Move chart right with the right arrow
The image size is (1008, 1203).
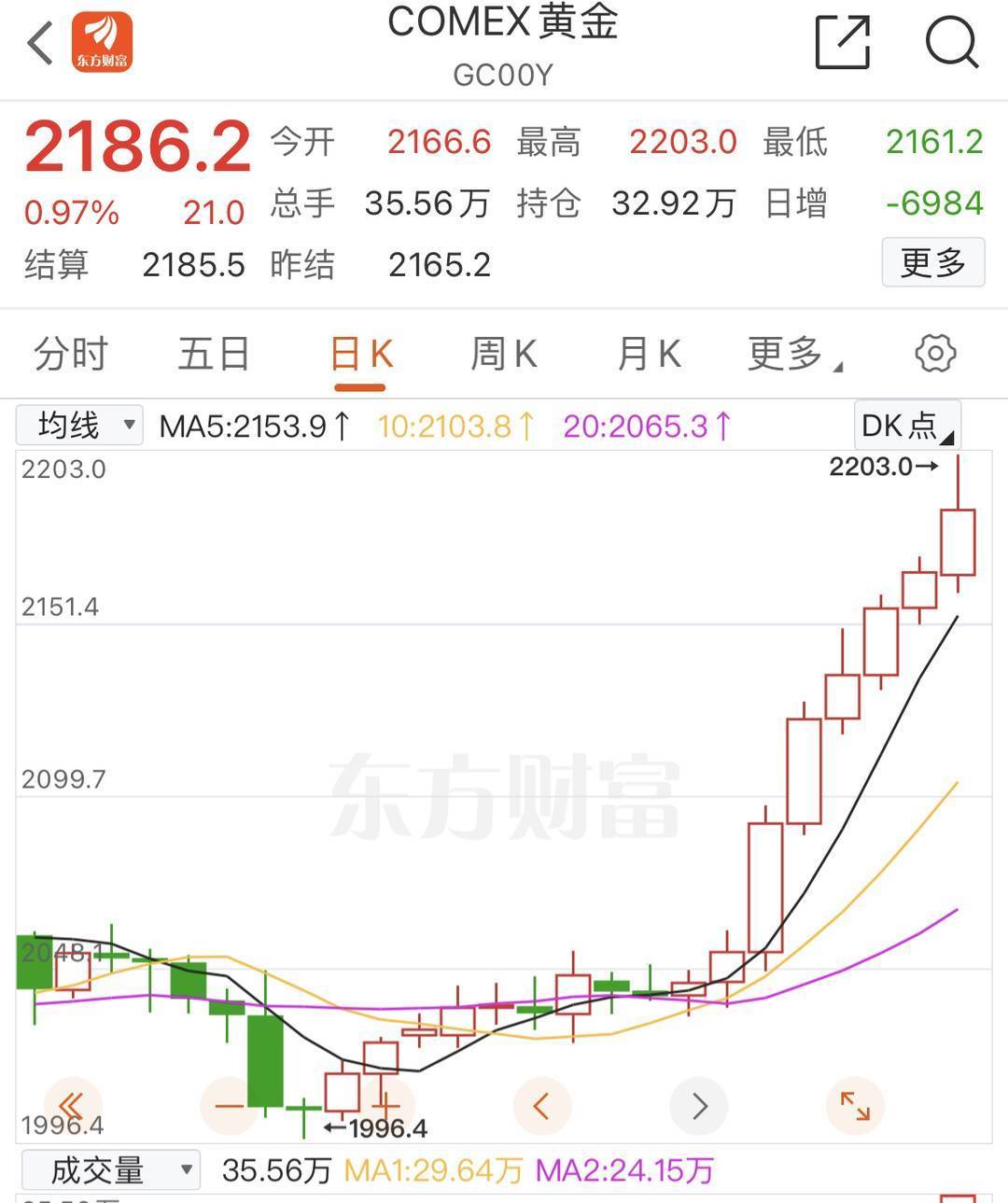(x=698, y=1106)
